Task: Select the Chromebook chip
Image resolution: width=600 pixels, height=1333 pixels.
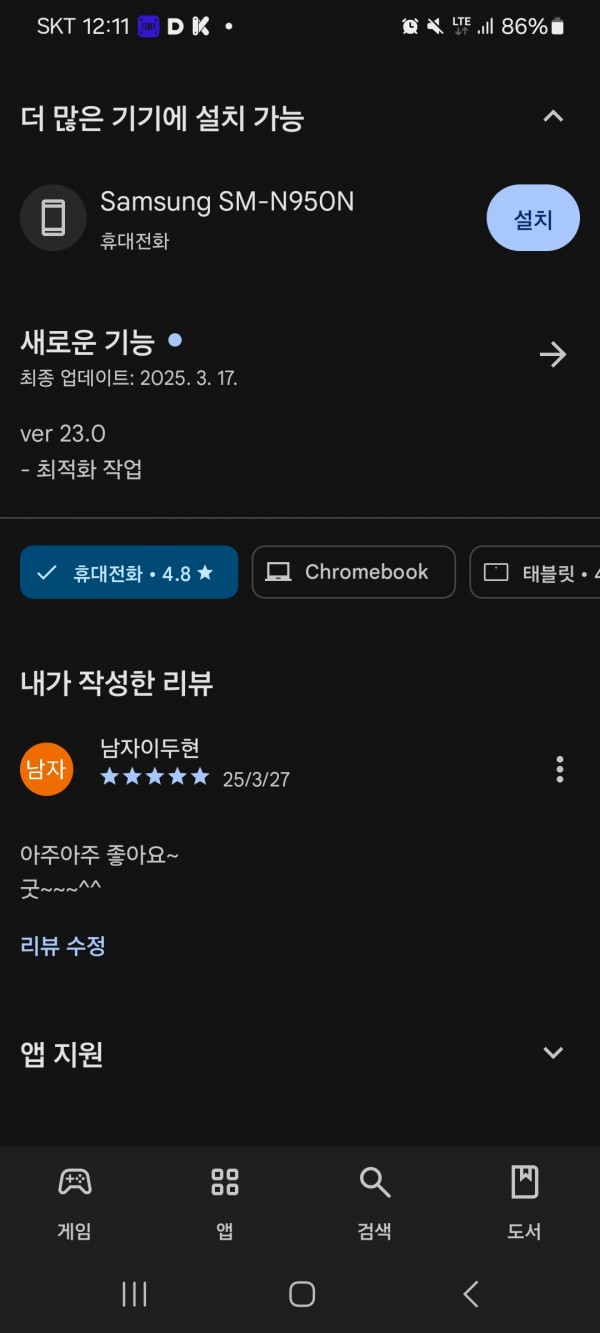Action: [354, 572]
